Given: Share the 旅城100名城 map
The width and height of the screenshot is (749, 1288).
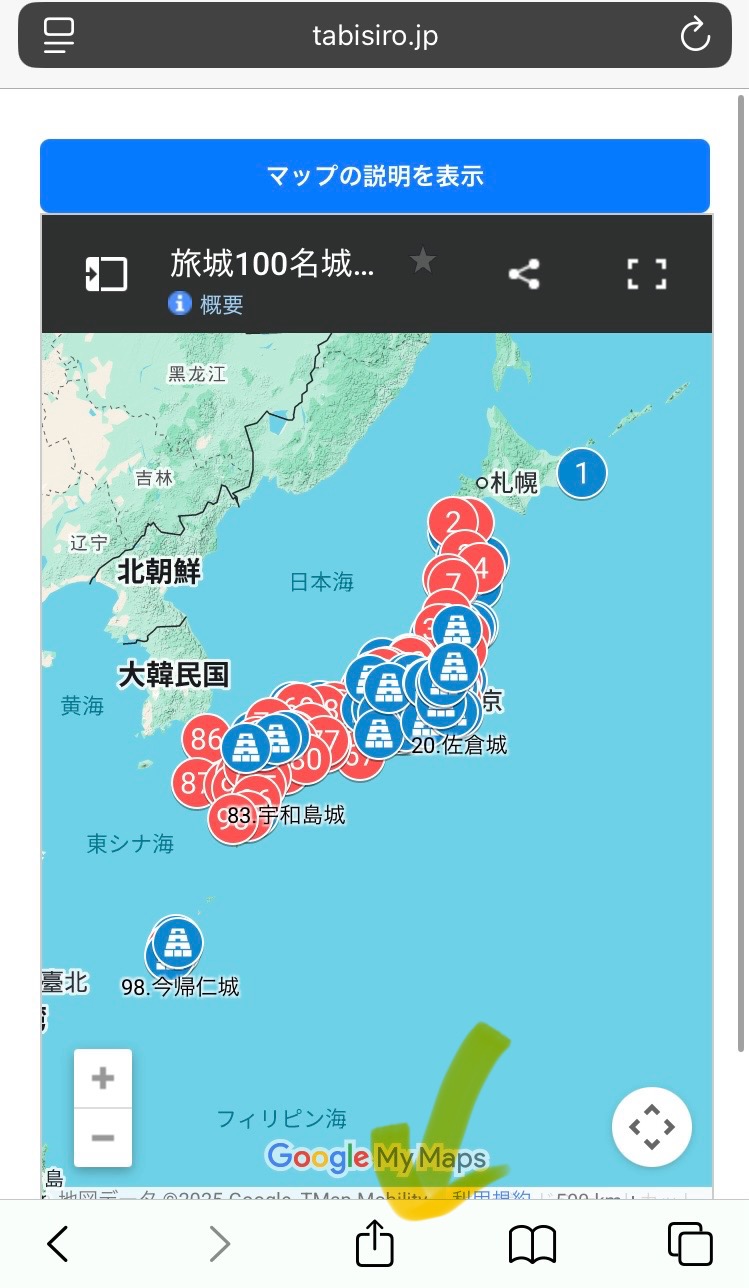Looking at the screenshot, I should pyautogui.click(x=524, y=274).
